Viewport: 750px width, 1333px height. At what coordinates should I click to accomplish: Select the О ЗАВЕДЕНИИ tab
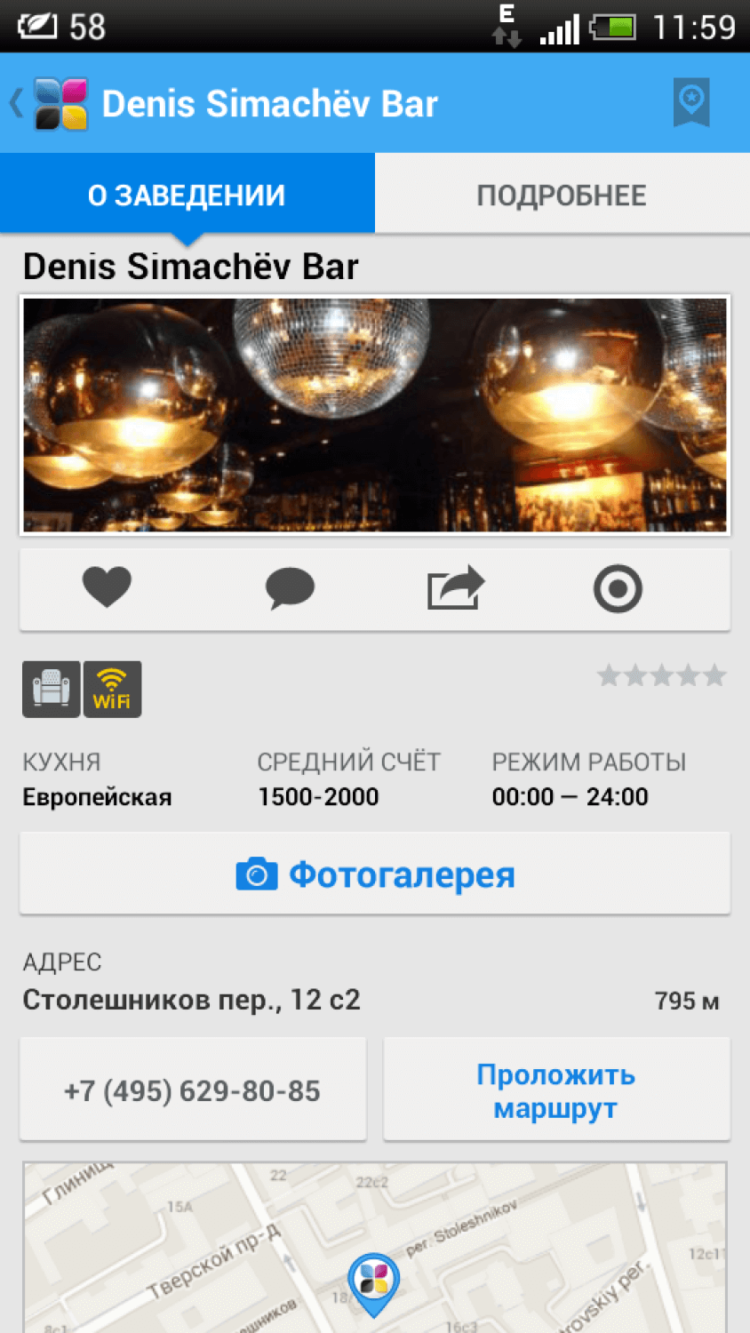(x=188, y=195)
